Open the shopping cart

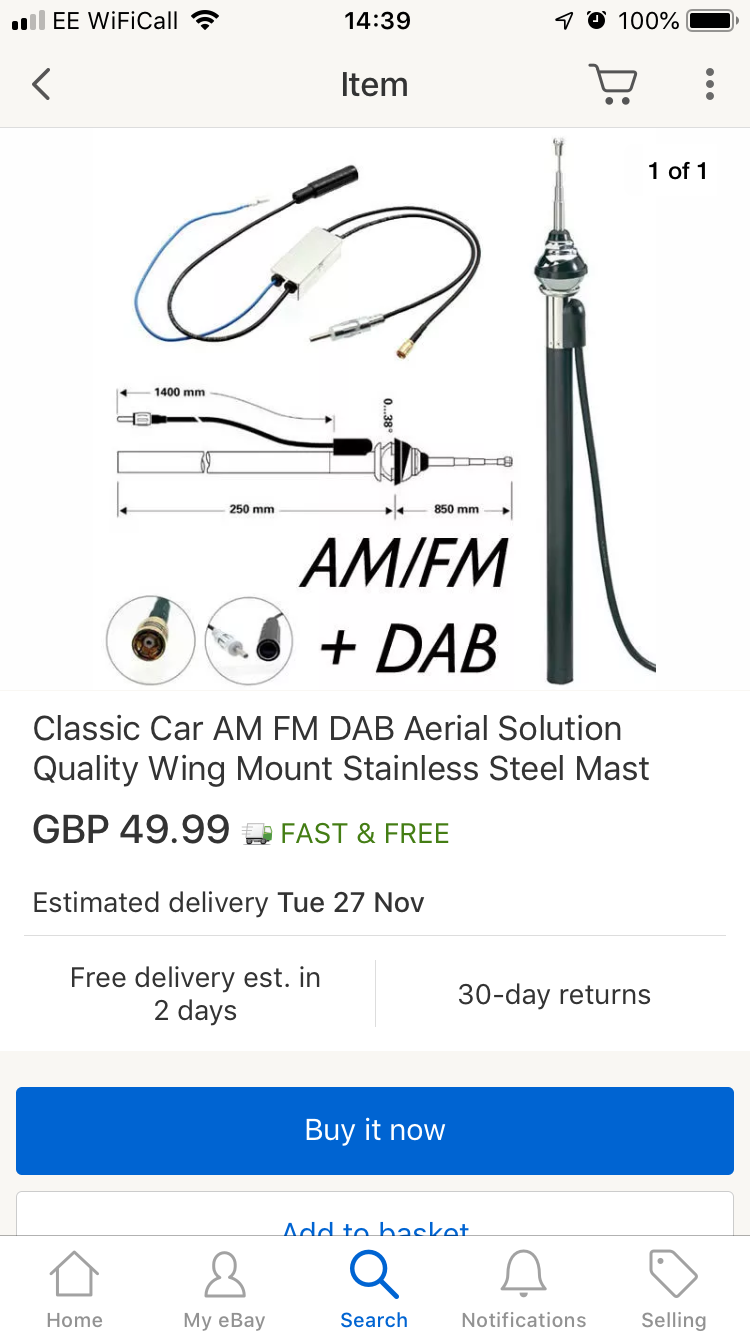pyautogui.click(x=612, y=85)
